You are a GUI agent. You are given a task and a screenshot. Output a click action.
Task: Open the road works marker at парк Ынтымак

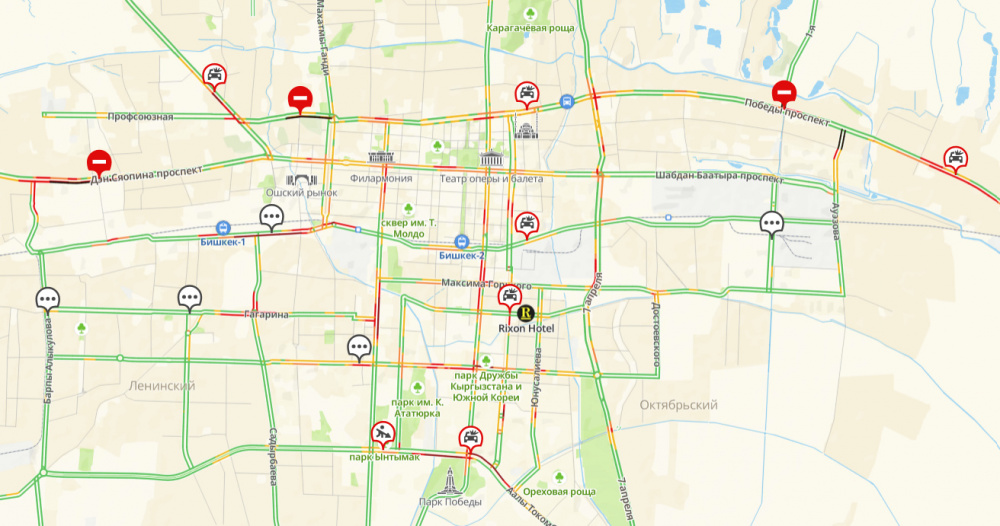coord(383,434)
